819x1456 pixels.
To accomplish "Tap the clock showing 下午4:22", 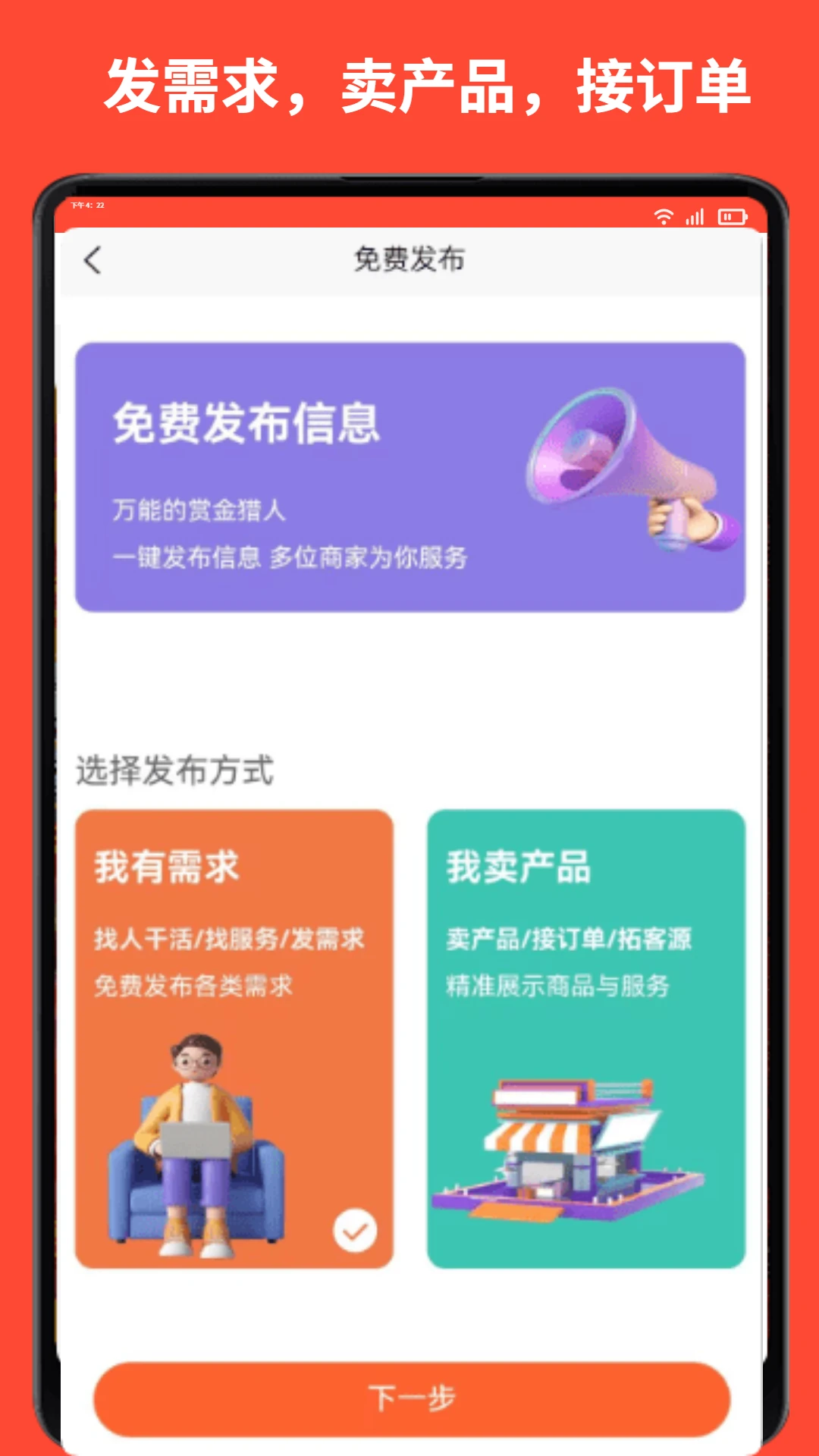I will click(88, 207).
